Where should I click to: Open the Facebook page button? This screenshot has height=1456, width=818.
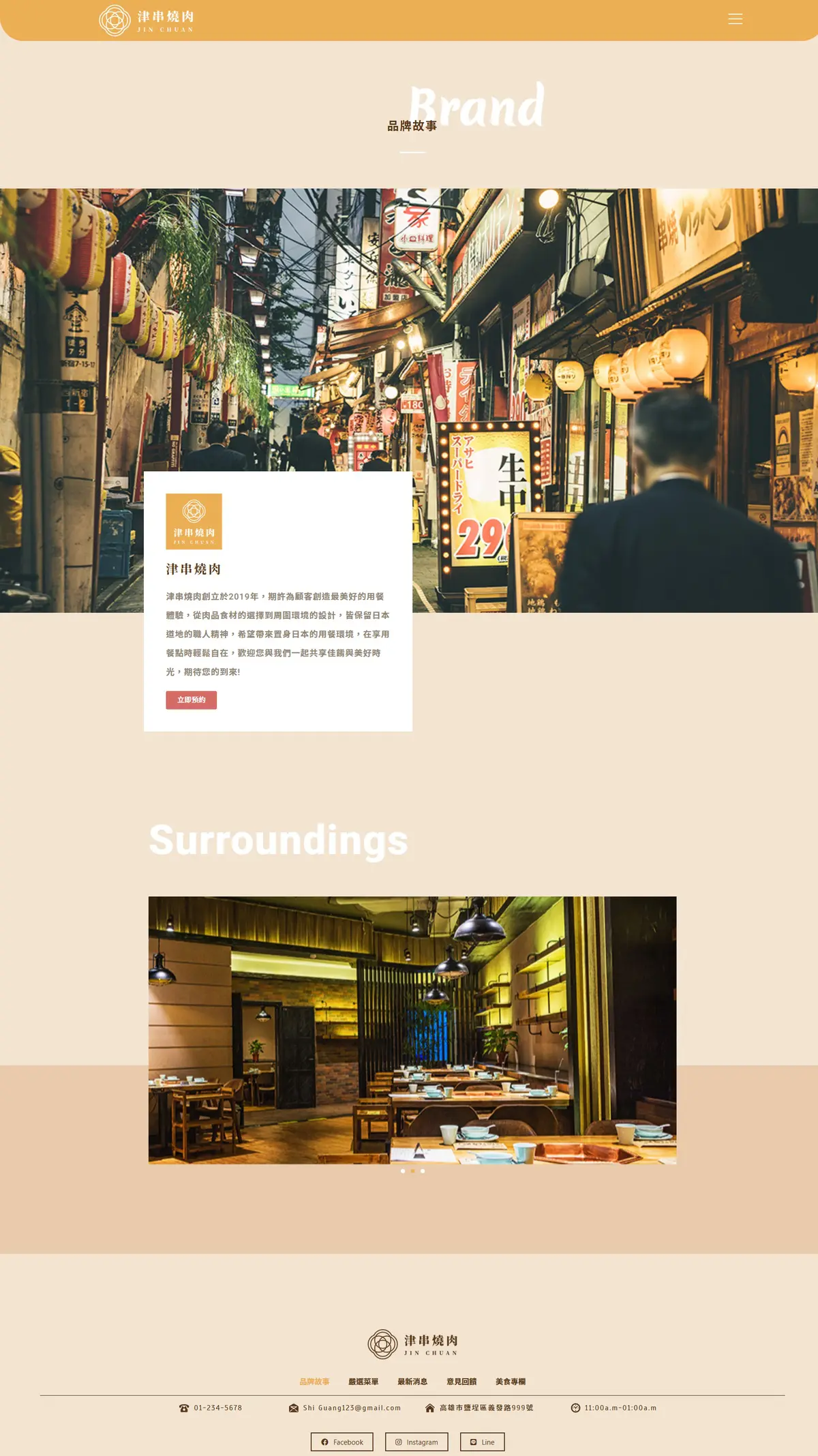342,1442
